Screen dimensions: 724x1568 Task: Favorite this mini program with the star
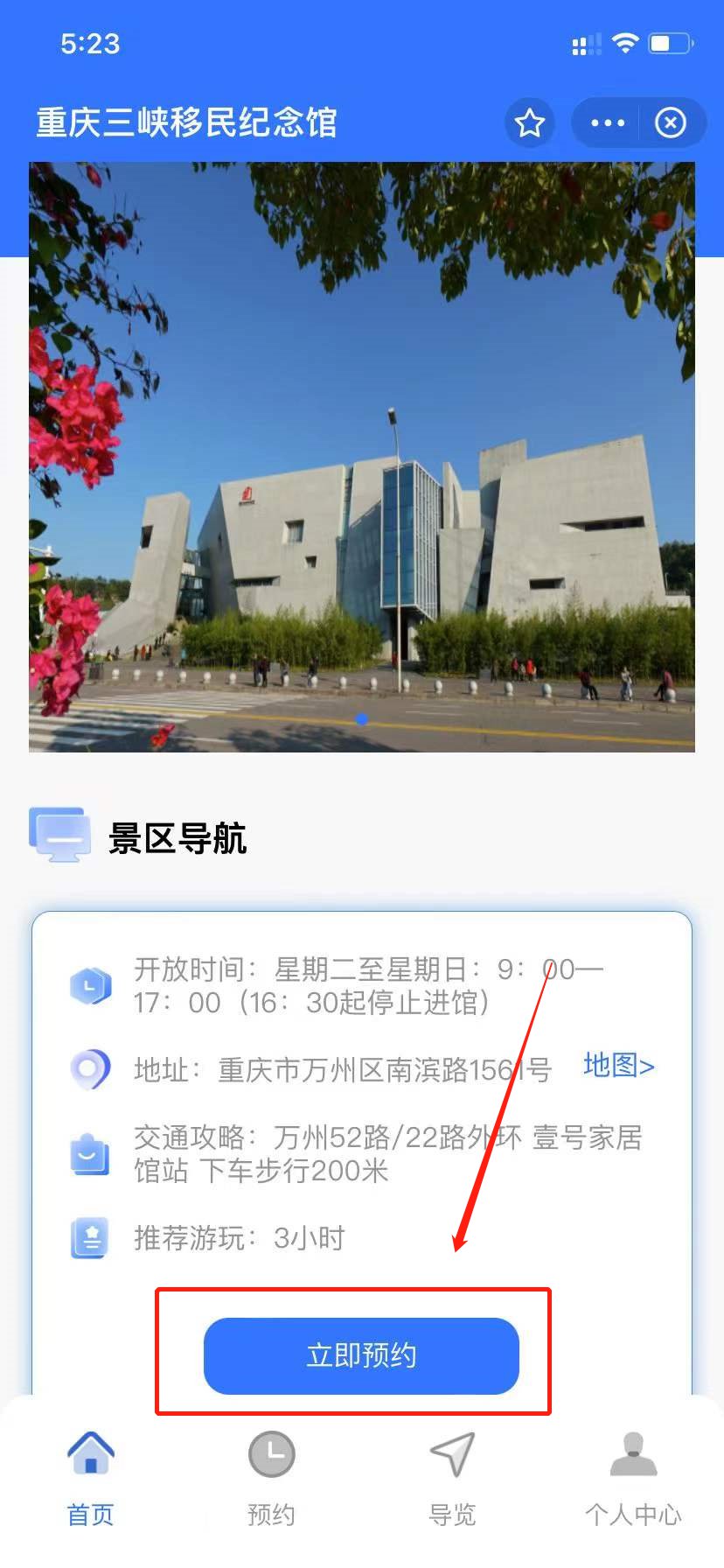(x=529, y=123)
